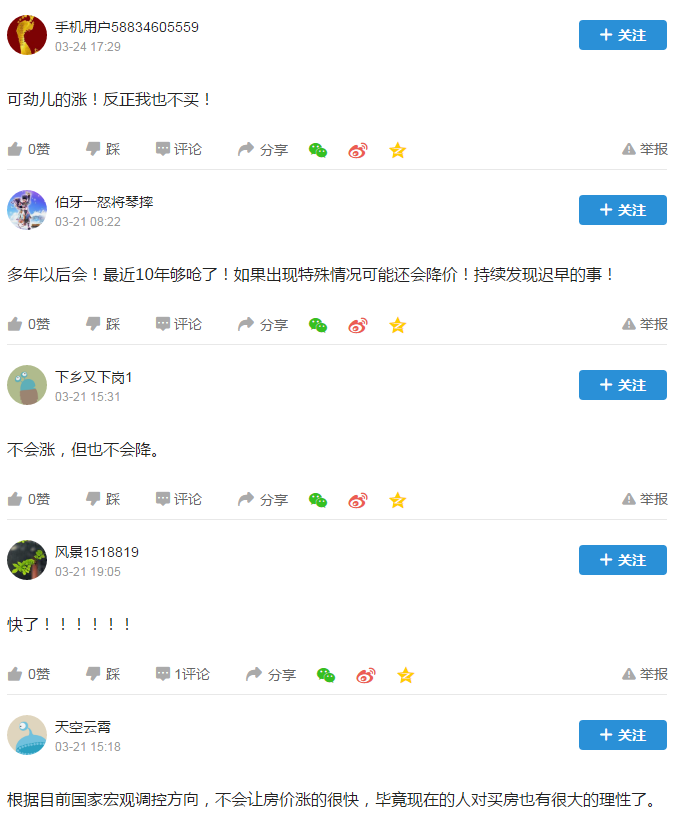Report 手机用户58834605559's comment

[645, 149]
